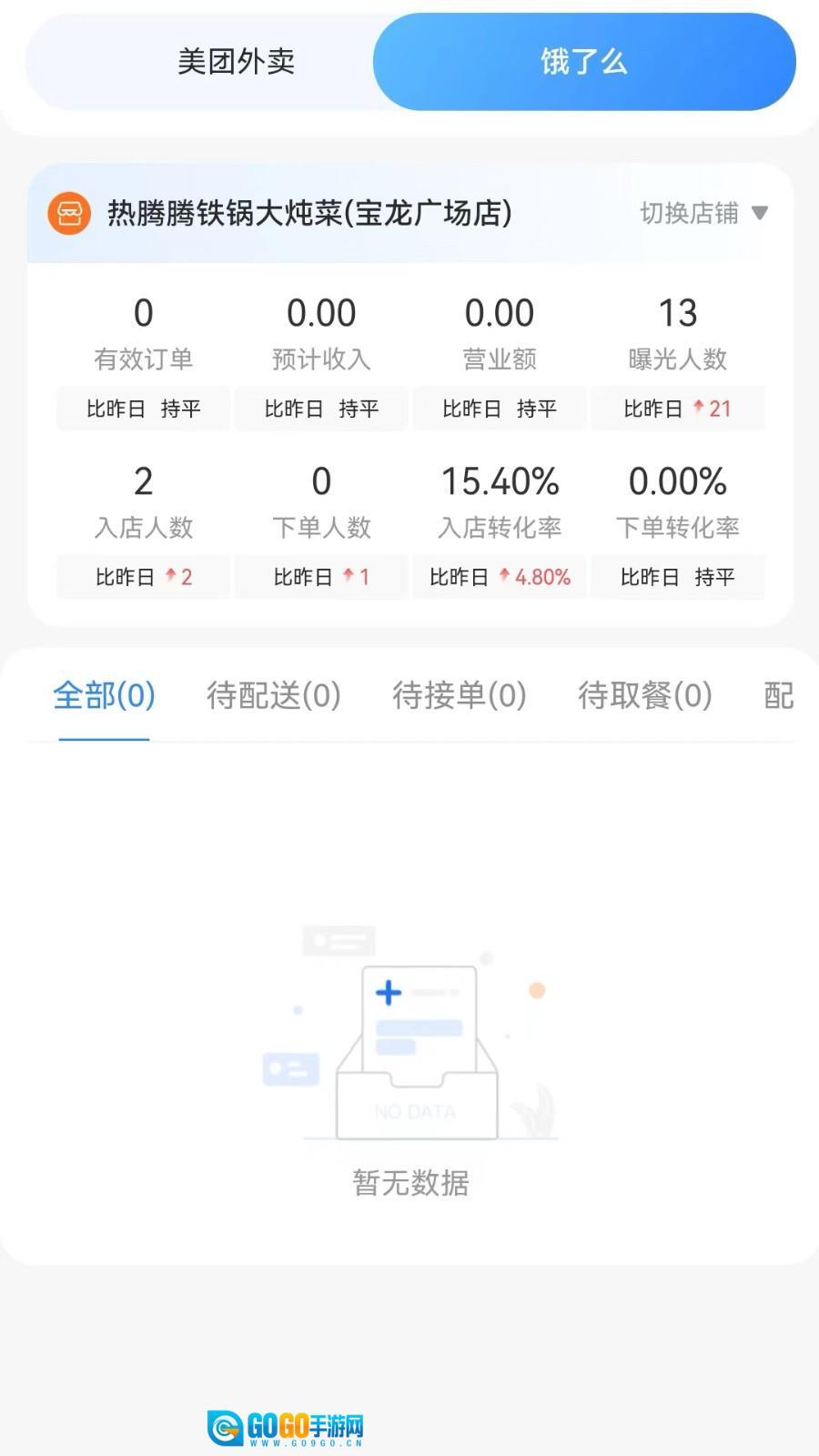
Task: Show the 全部(0) orders tab
Action: pos(104,696)
